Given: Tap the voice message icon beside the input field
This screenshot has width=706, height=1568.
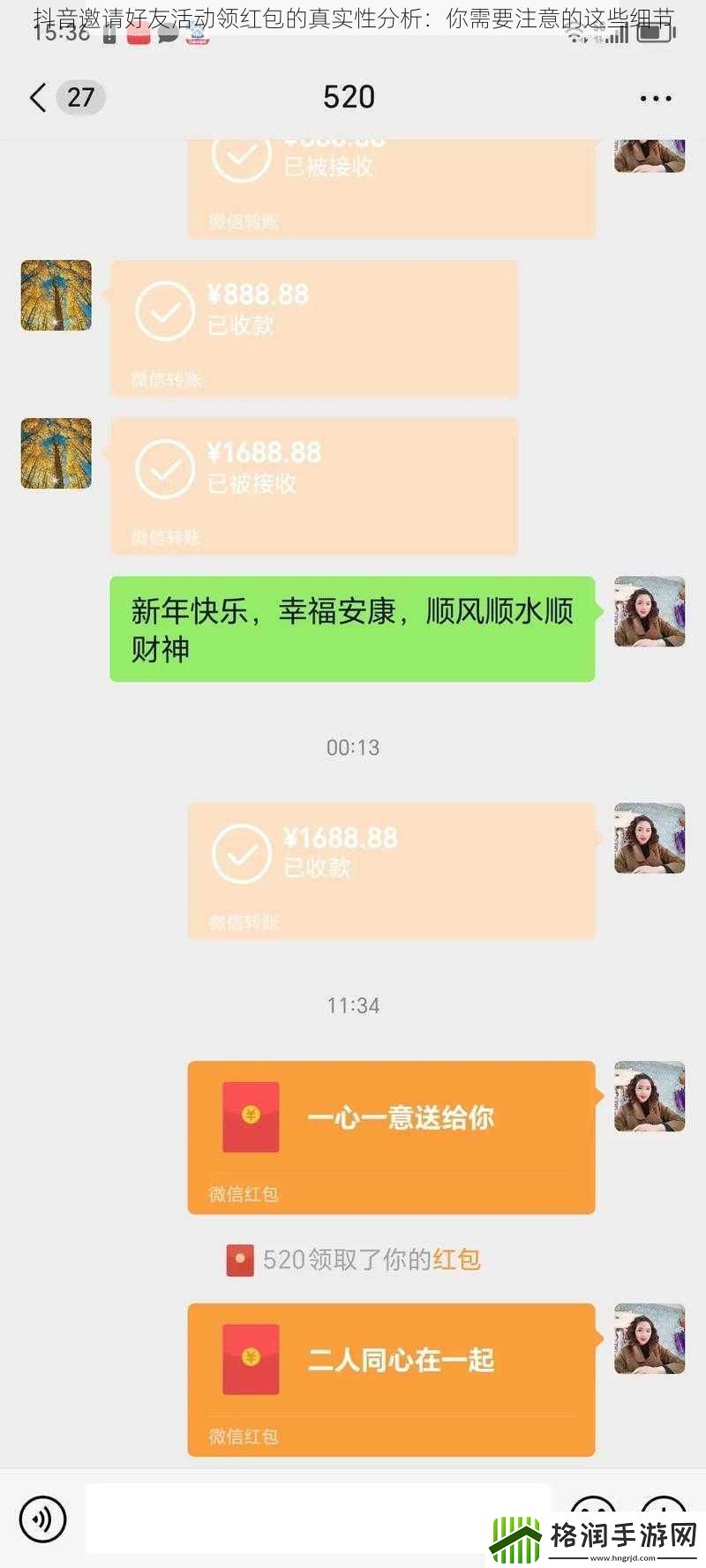Looking at the screenshot, I should 41,1519.
